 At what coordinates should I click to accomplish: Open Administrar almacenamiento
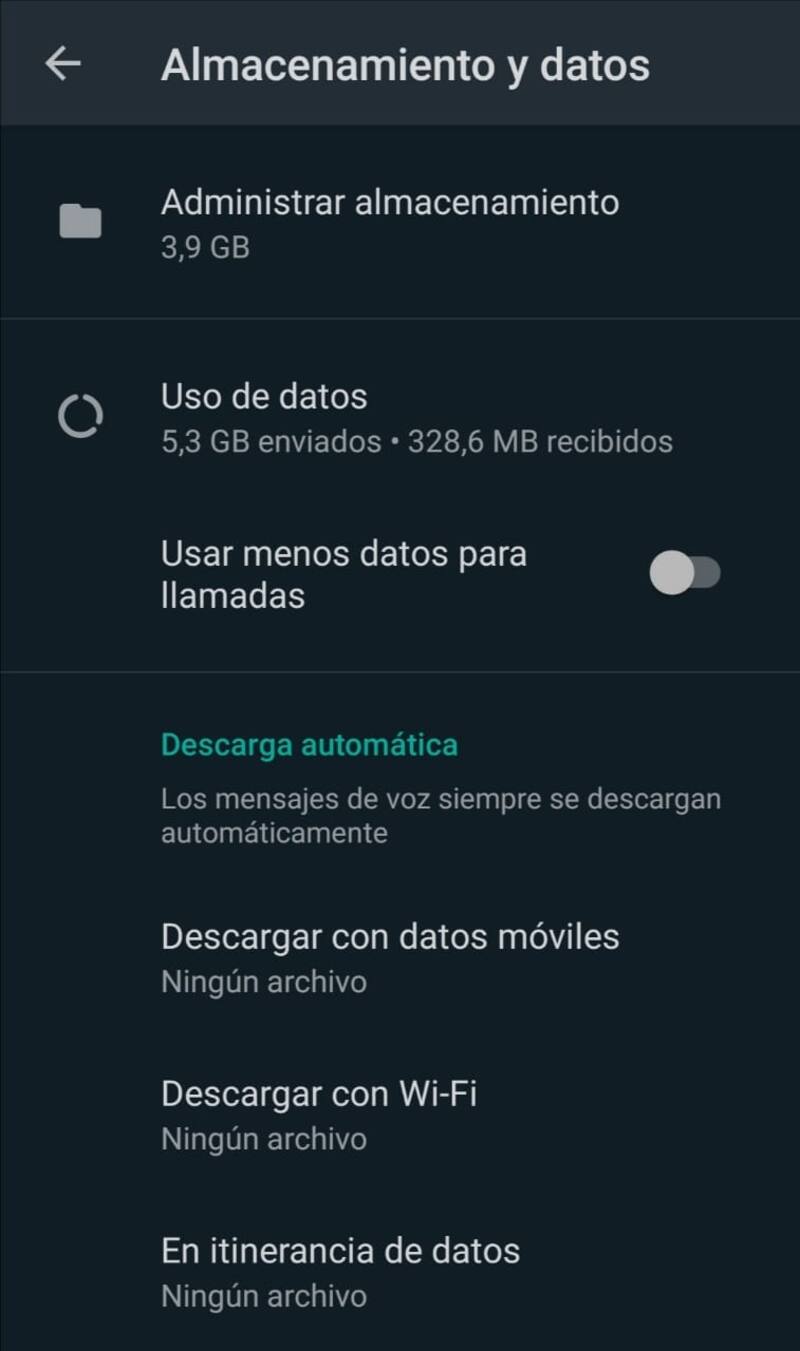point(389,222)
